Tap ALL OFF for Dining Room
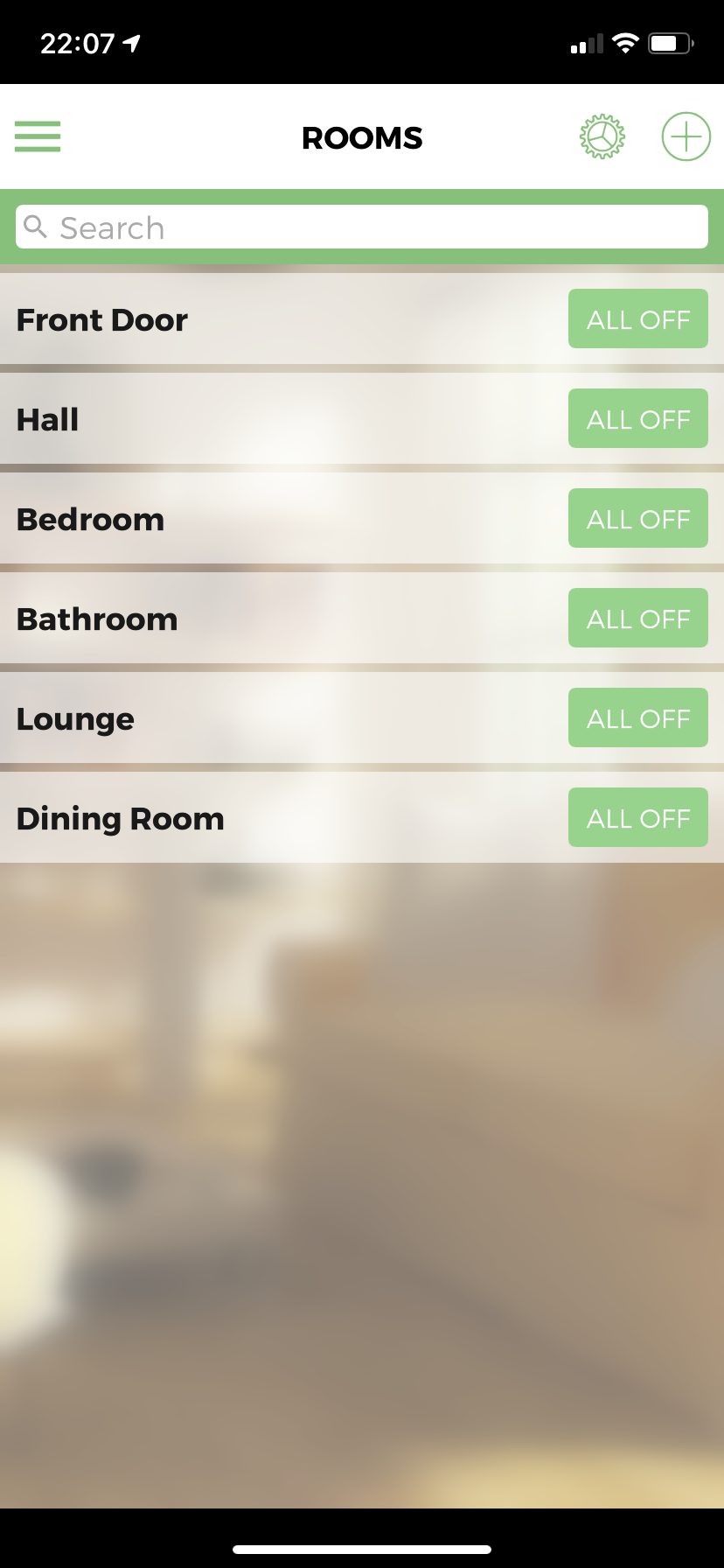 pos(637,818)
